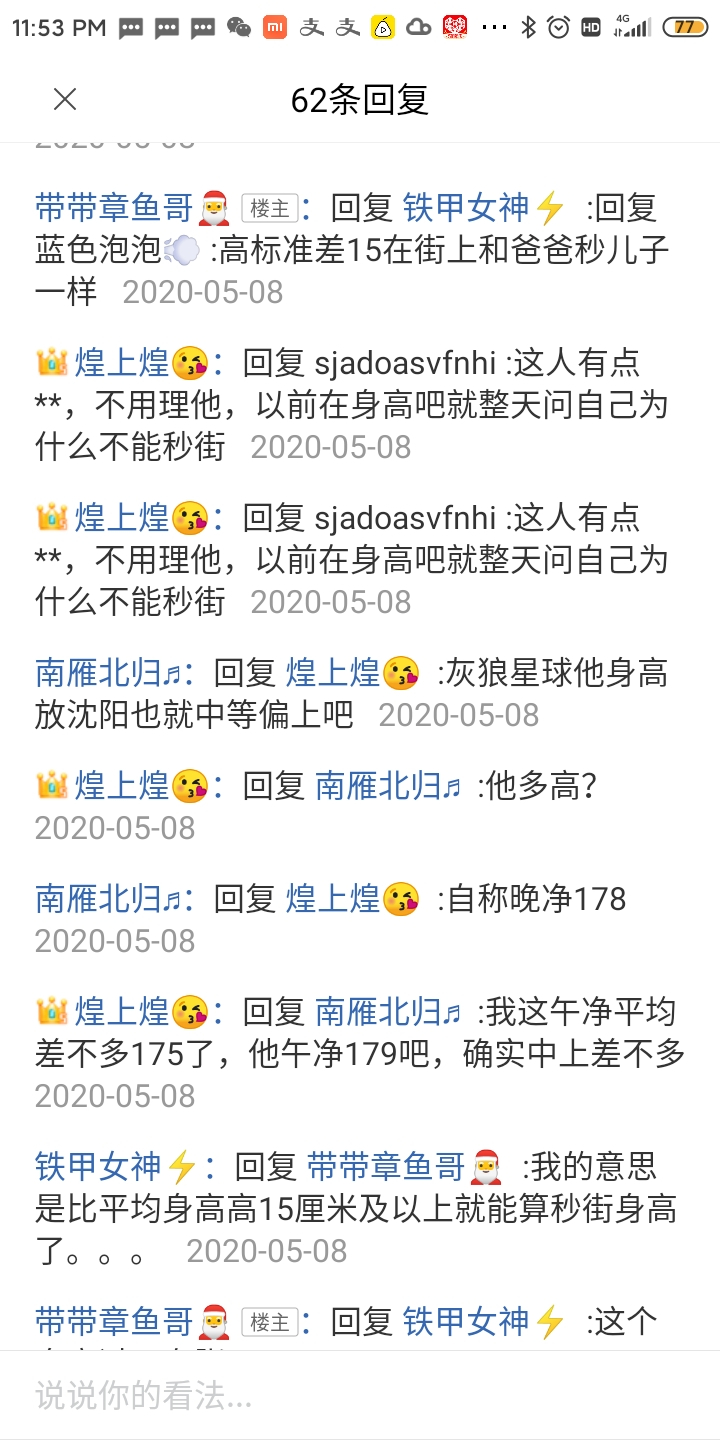The height and width of the screenshot is (1440, 720).
Task: Open 铁甲女神, author of the 我的意思 reply
Action: pos(115,1167)
